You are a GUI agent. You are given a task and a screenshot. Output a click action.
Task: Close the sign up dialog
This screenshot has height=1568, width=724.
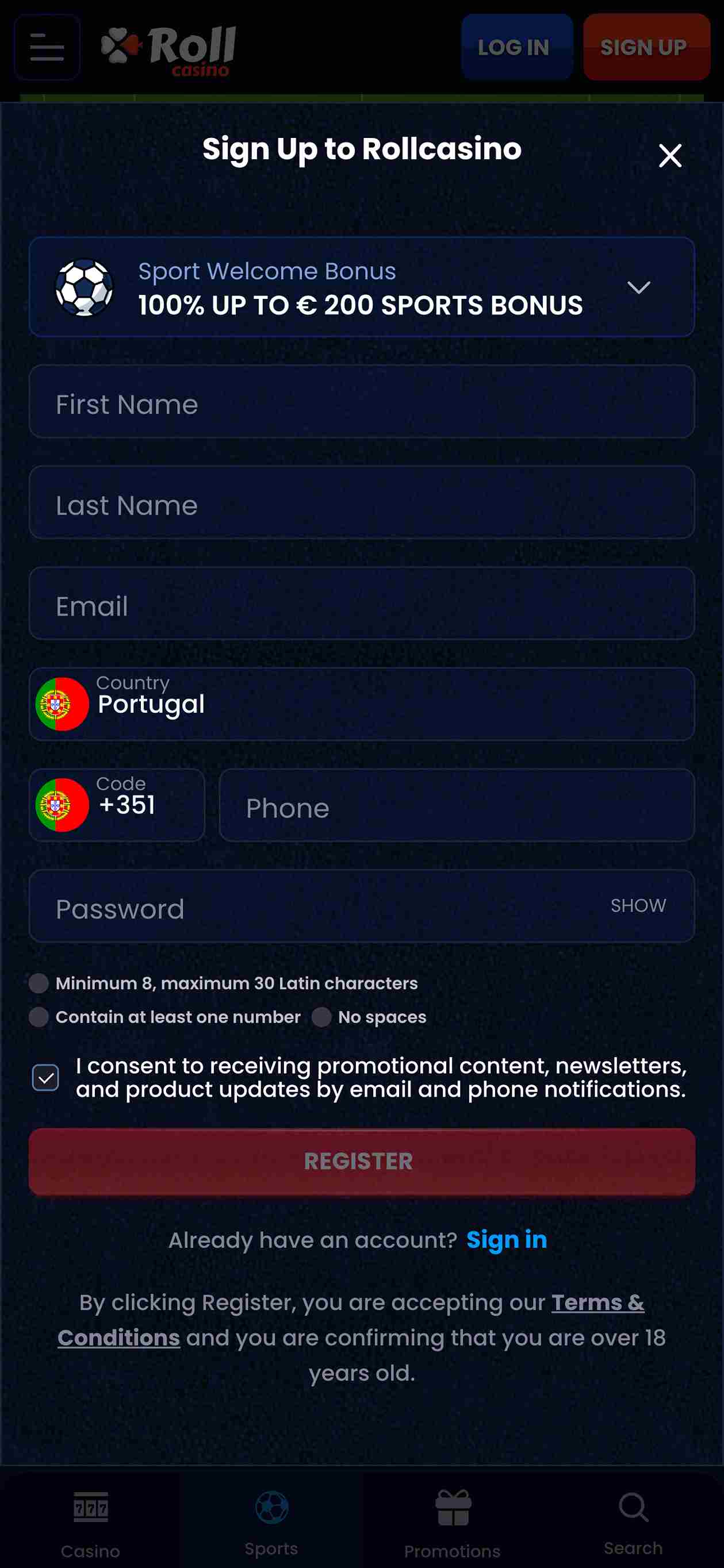[670, 156]
